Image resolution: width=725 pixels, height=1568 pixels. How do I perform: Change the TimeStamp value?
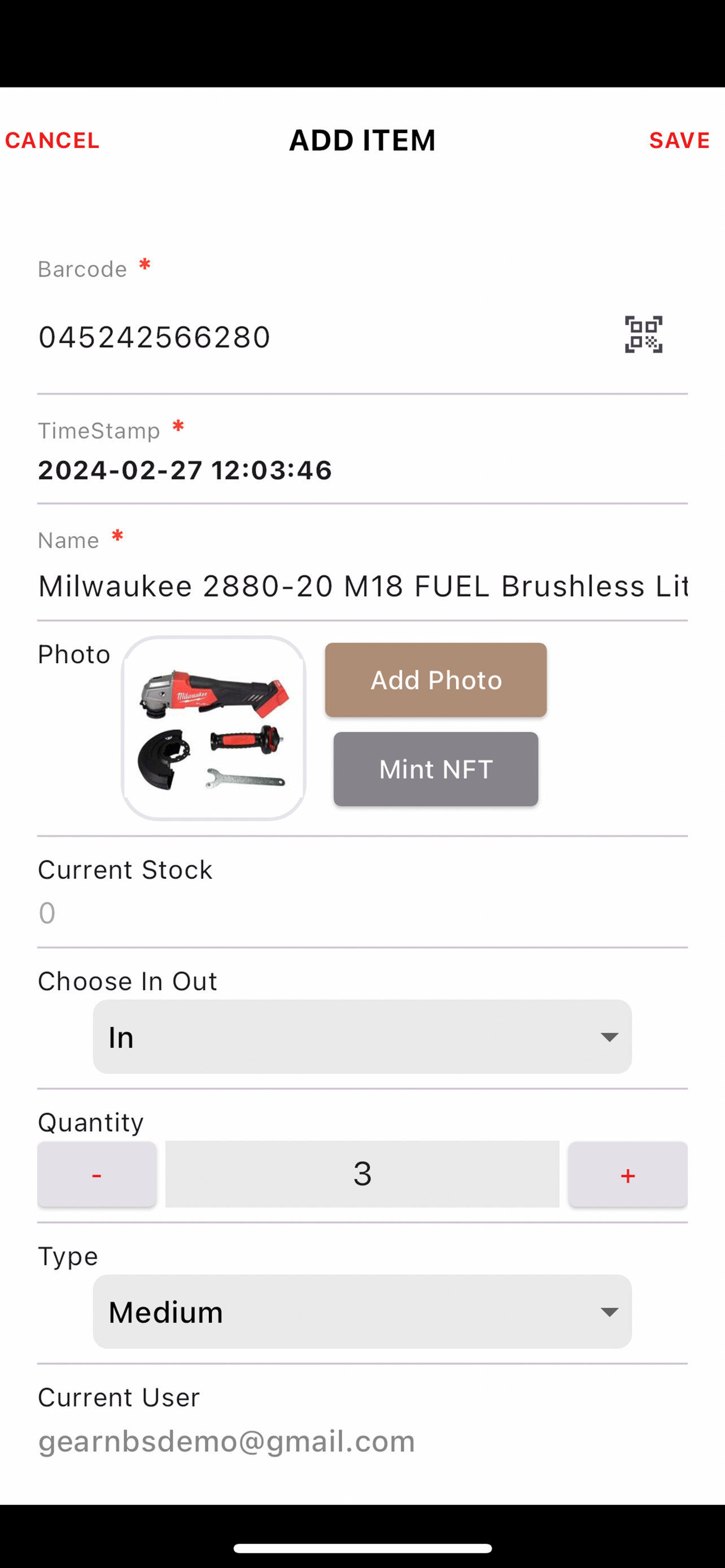(x=185, y=471)
